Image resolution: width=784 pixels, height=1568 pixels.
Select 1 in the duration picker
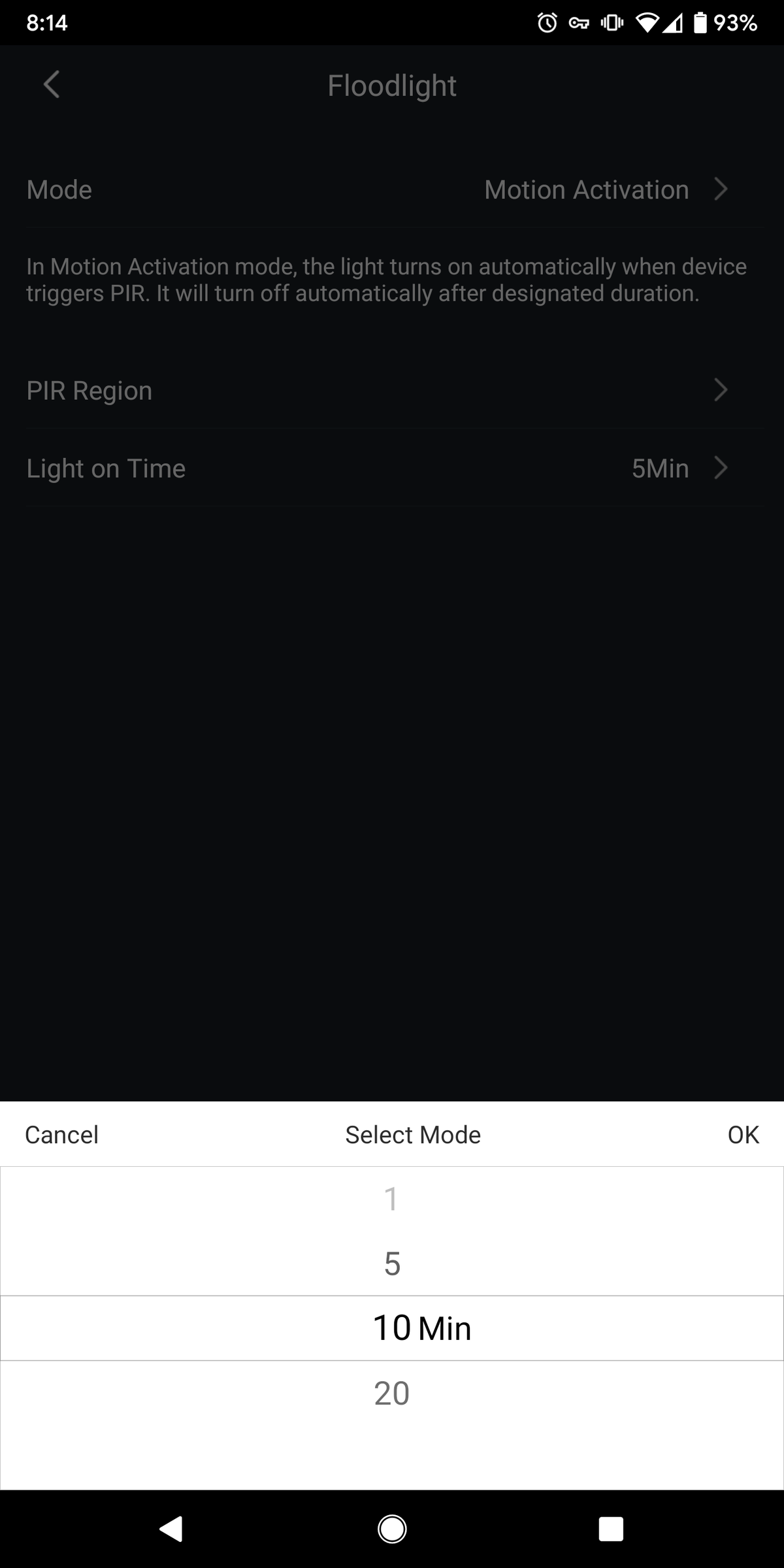[391, 1200]
